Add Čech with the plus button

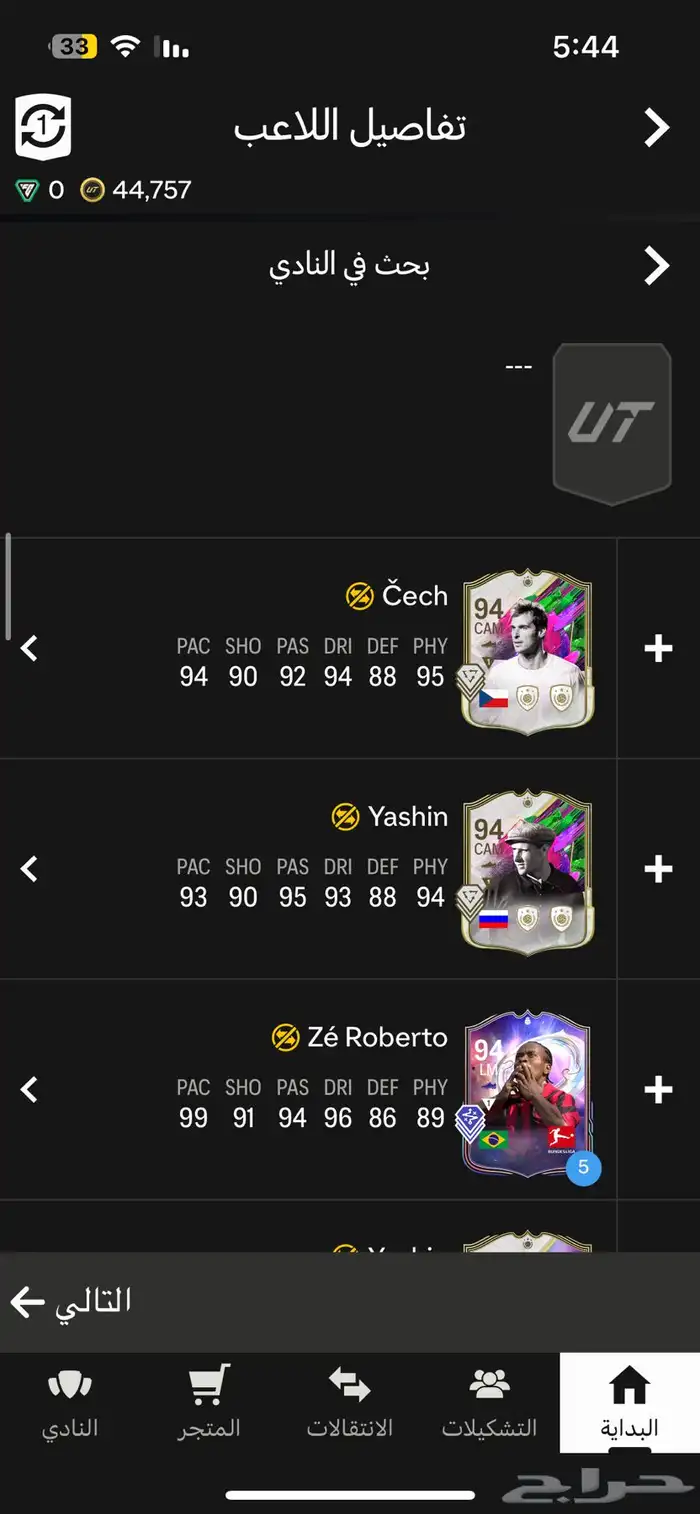[x=658, y=649]
